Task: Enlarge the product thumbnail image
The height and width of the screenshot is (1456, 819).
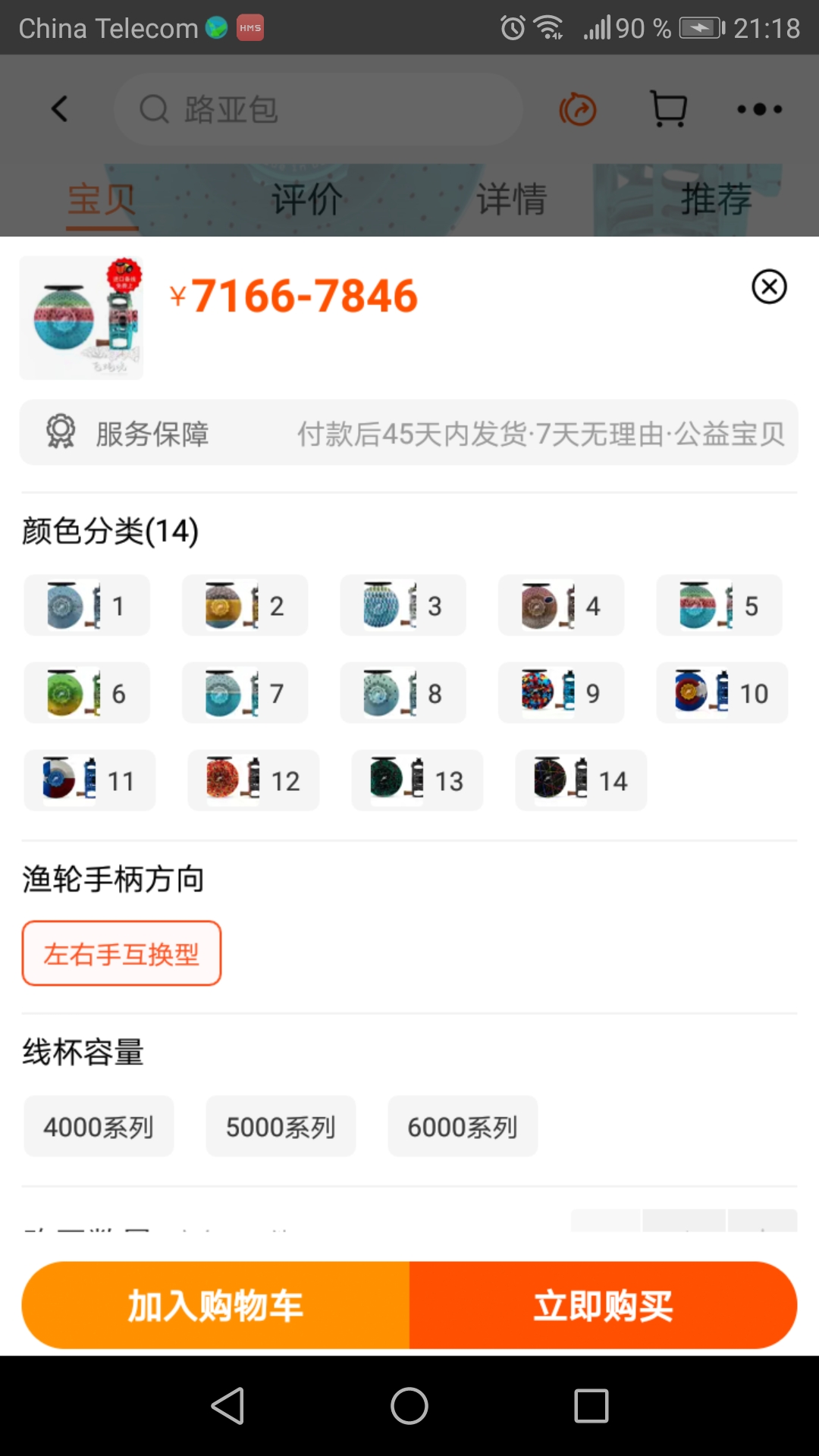Action: point(81,318)
